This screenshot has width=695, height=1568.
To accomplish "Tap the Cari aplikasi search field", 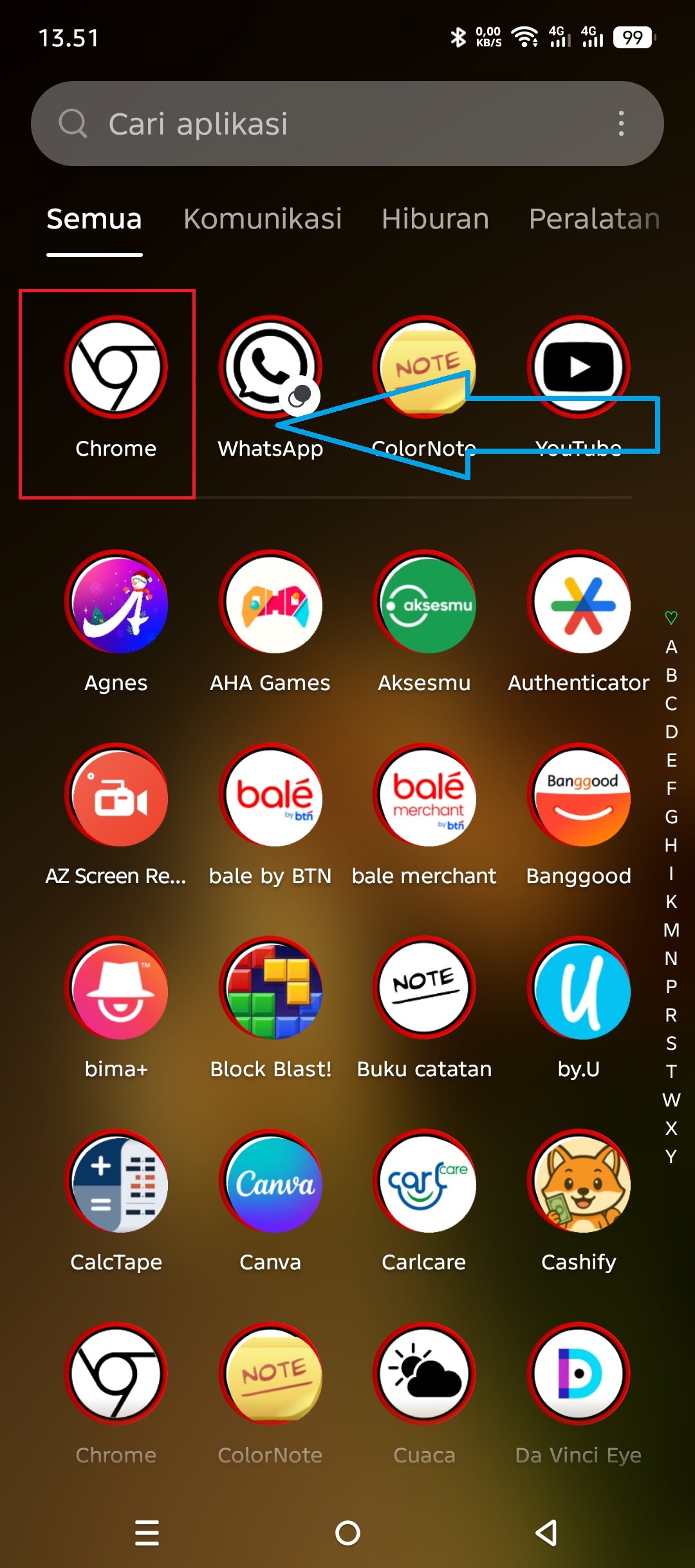I will coord(322,124).
